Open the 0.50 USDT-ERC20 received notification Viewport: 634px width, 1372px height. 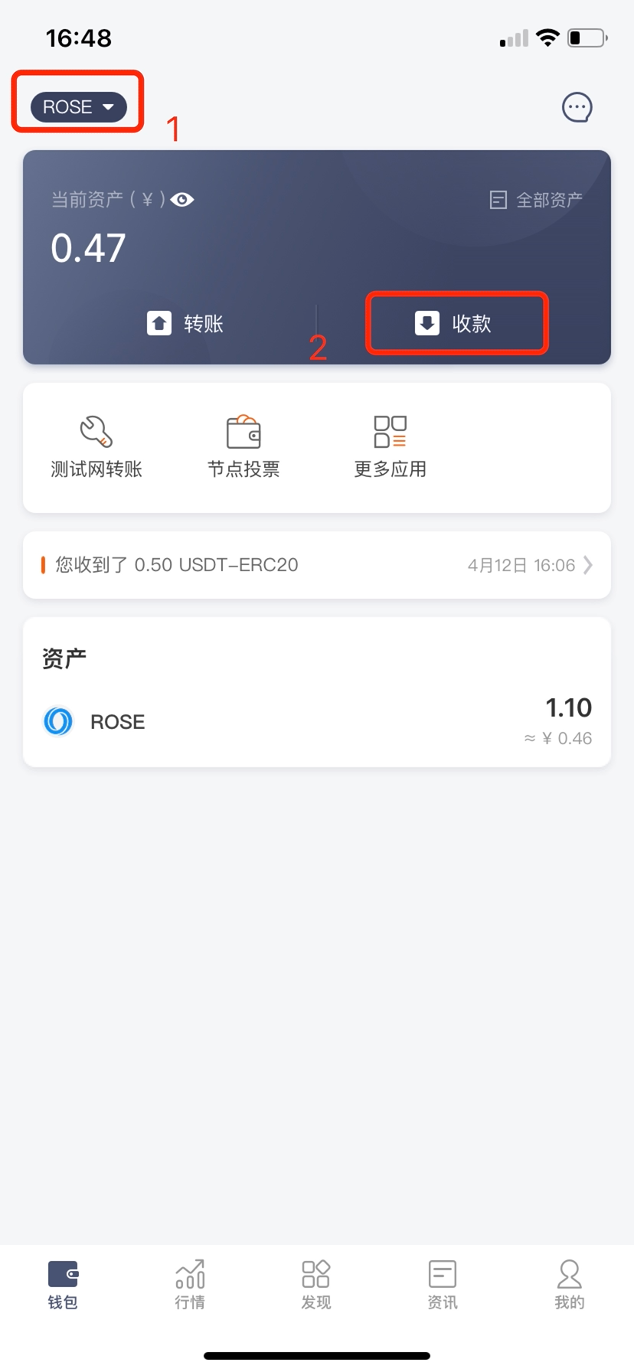pyautogui.click(x=317, y=565)
